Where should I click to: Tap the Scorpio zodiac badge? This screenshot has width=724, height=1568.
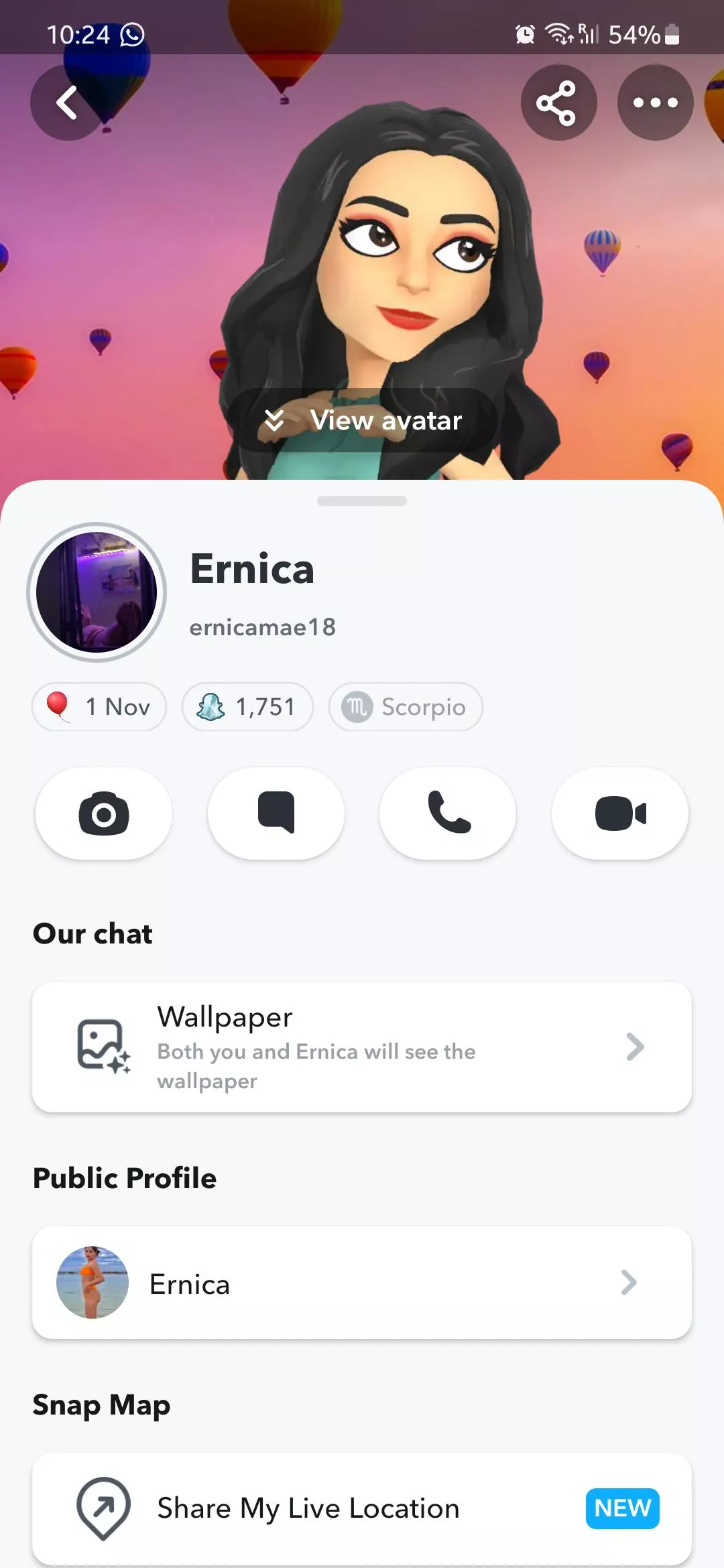(x=405, y=706)
